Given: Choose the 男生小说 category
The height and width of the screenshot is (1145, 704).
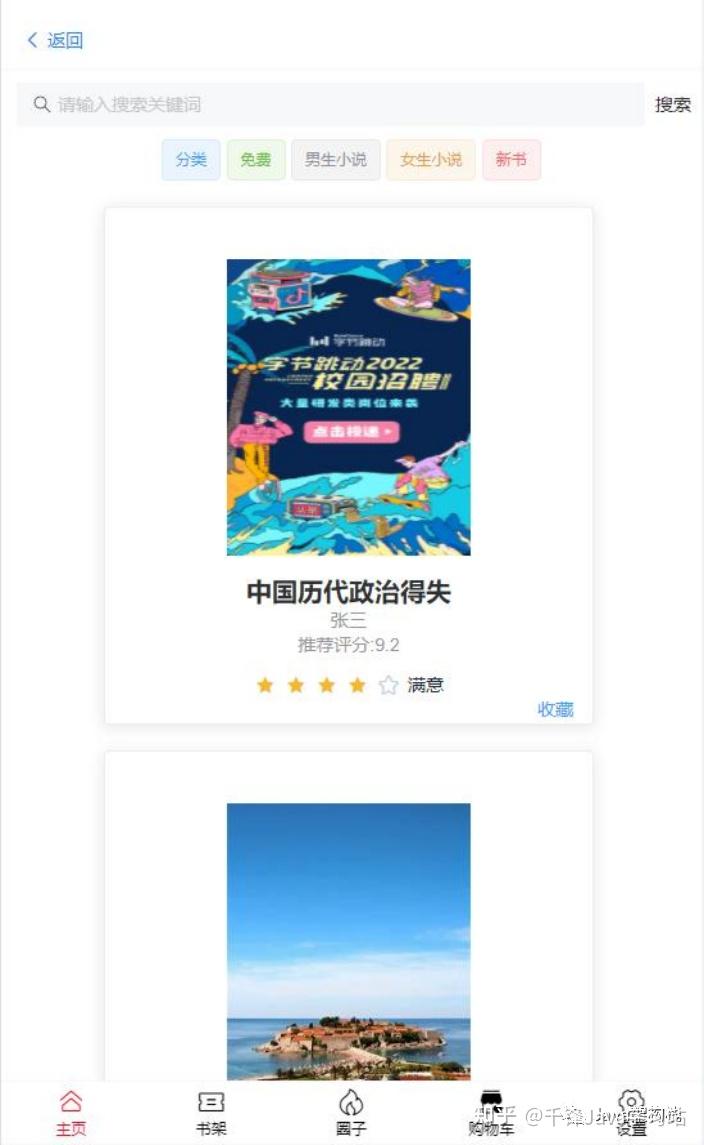Looking at the screenshot, I should pyautogui.click(x=336, y=160).
